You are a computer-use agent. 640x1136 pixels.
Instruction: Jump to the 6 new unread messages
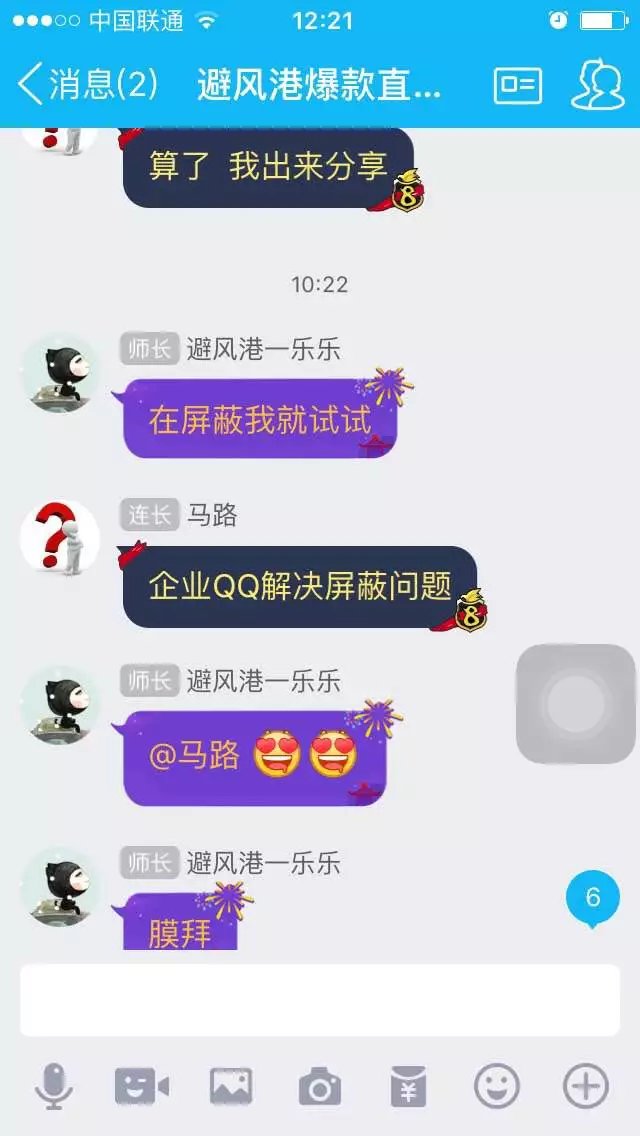click(593, 898)
